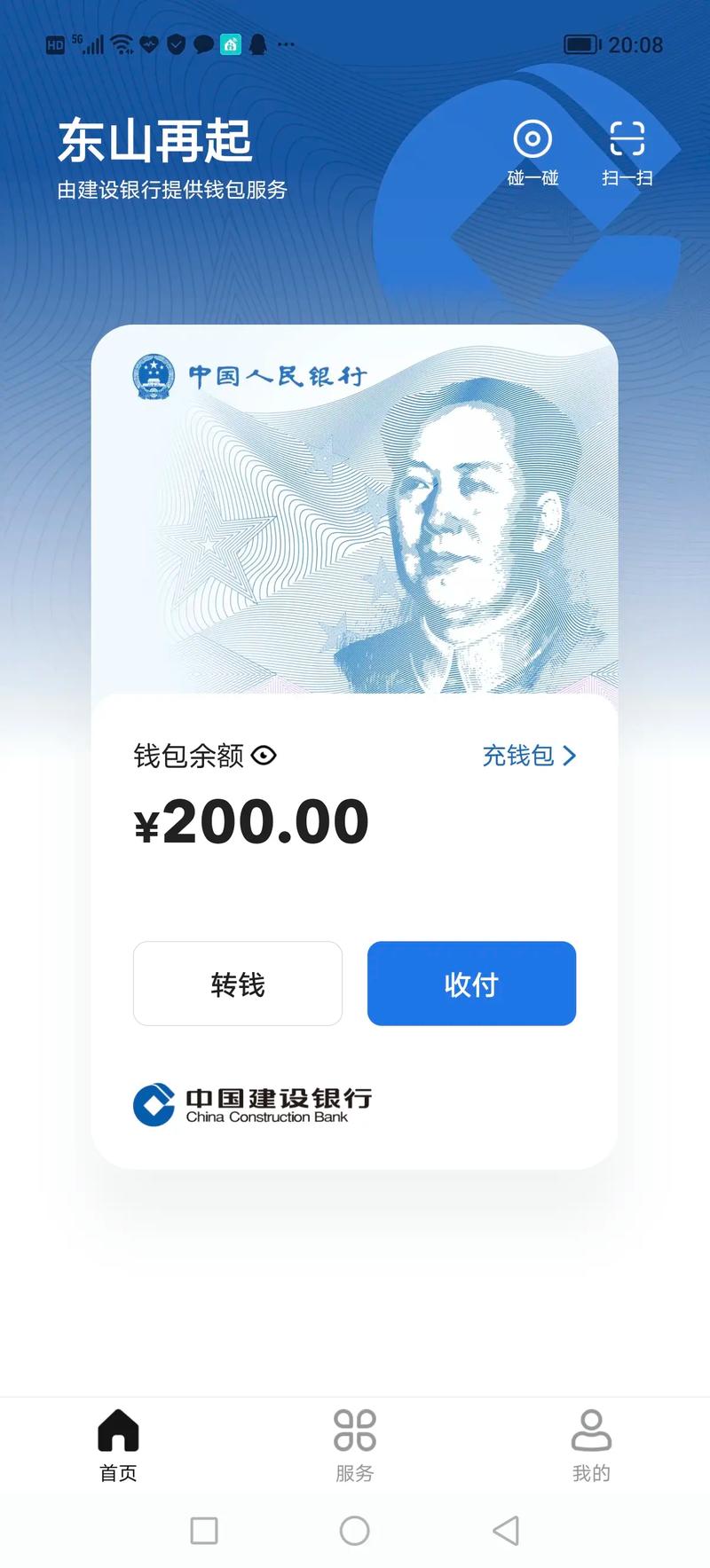Image resolution: width=710 pixels, height=1568 pixels.
Task: Go back with the system back button
Action: click(506, 1530)
